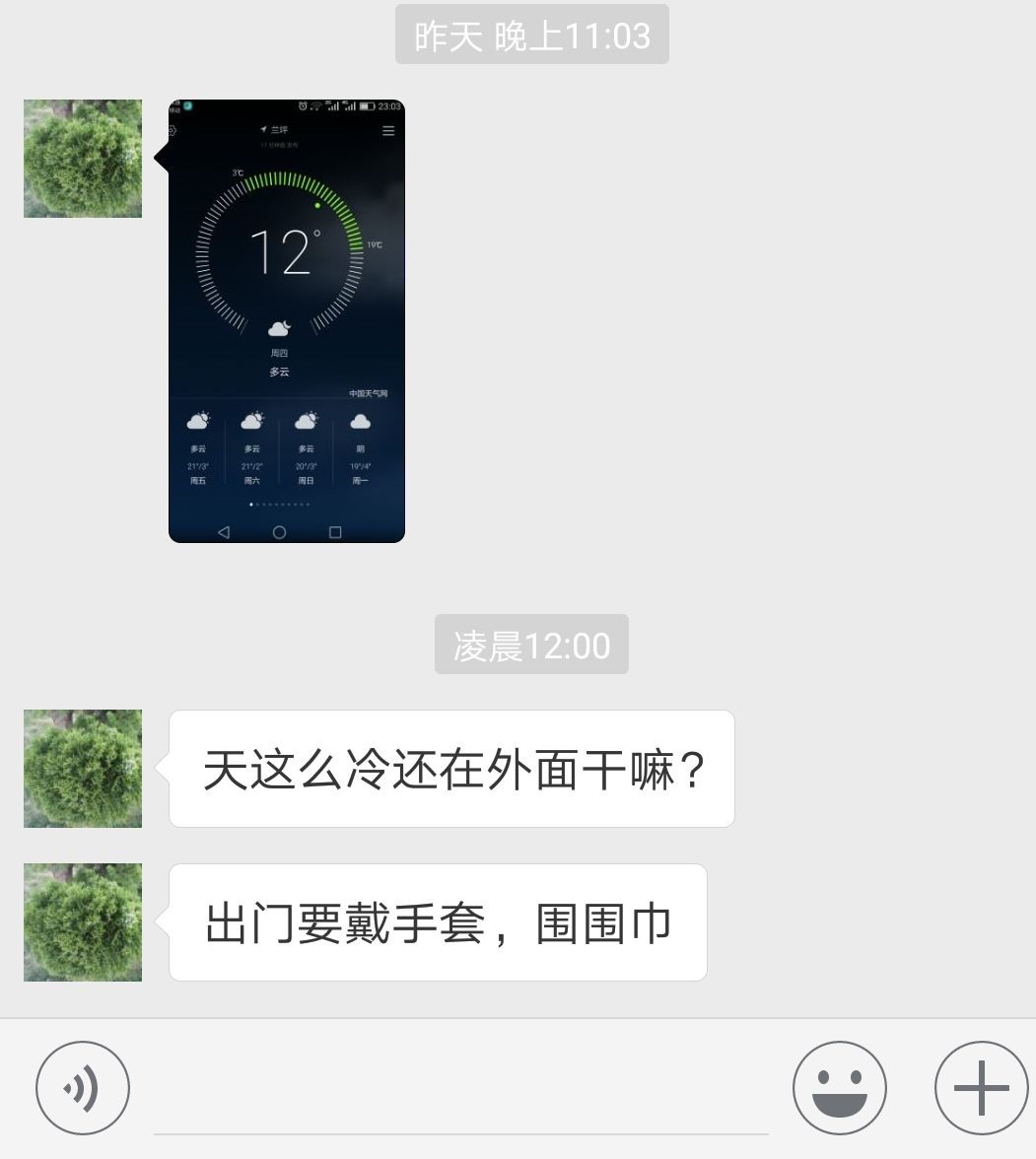Open the weather screenshot image message

click(x=287, y=321)
